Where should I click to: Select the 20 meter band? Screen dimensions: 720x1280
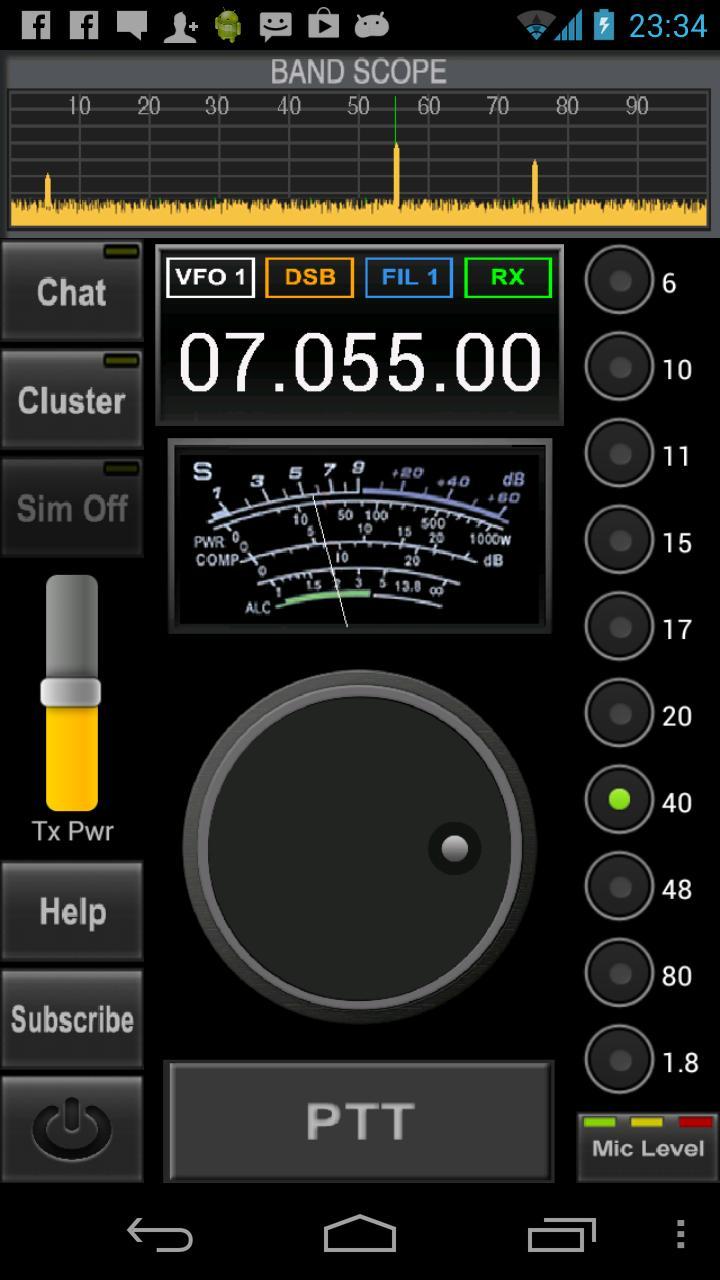tap(619, 714)
